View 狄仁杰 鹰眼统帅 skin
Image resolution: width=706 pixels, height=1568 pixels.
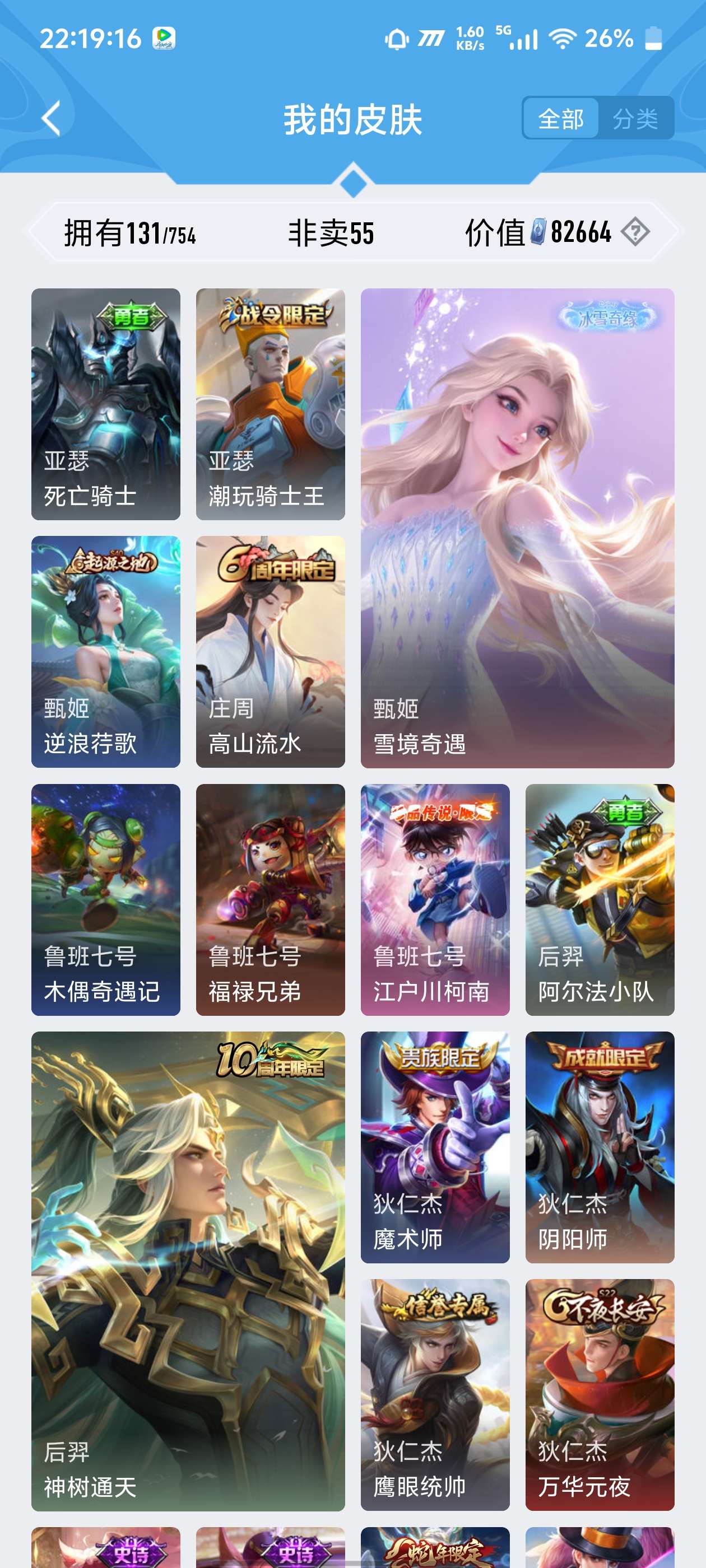pos(435,1394)
